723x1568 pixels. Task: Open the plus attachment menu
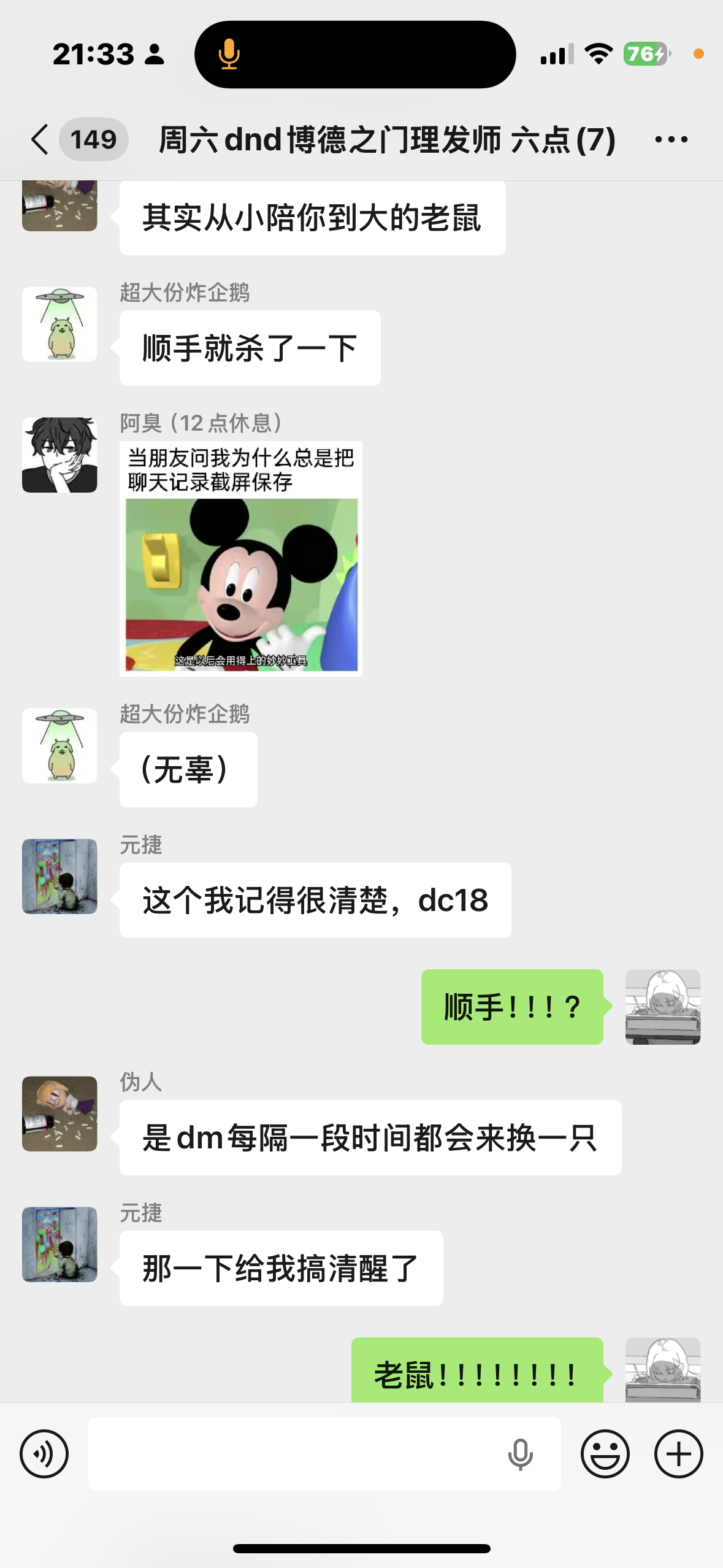click(x=678, y=1453)
